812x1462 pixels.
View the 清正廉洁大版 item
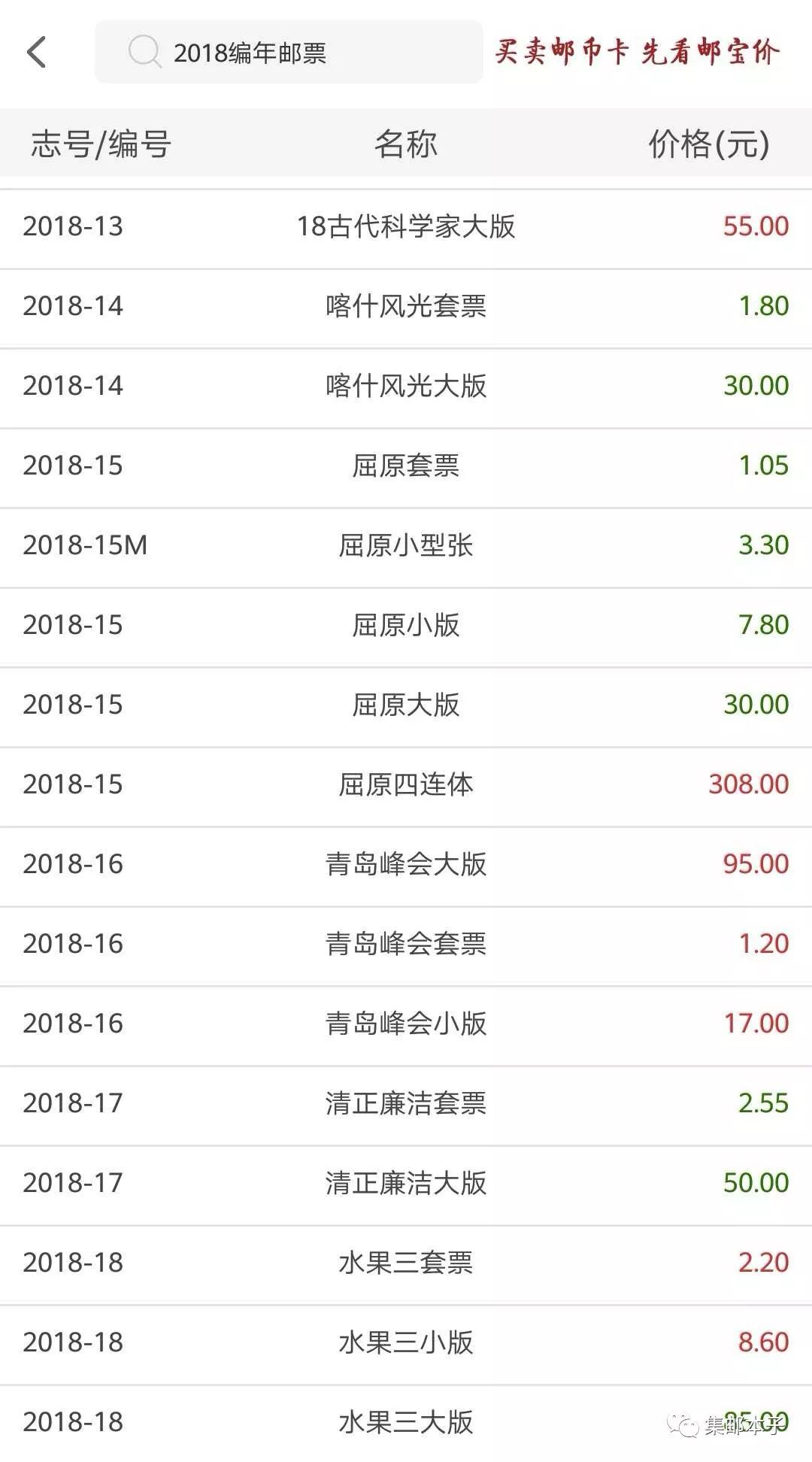406,1184
